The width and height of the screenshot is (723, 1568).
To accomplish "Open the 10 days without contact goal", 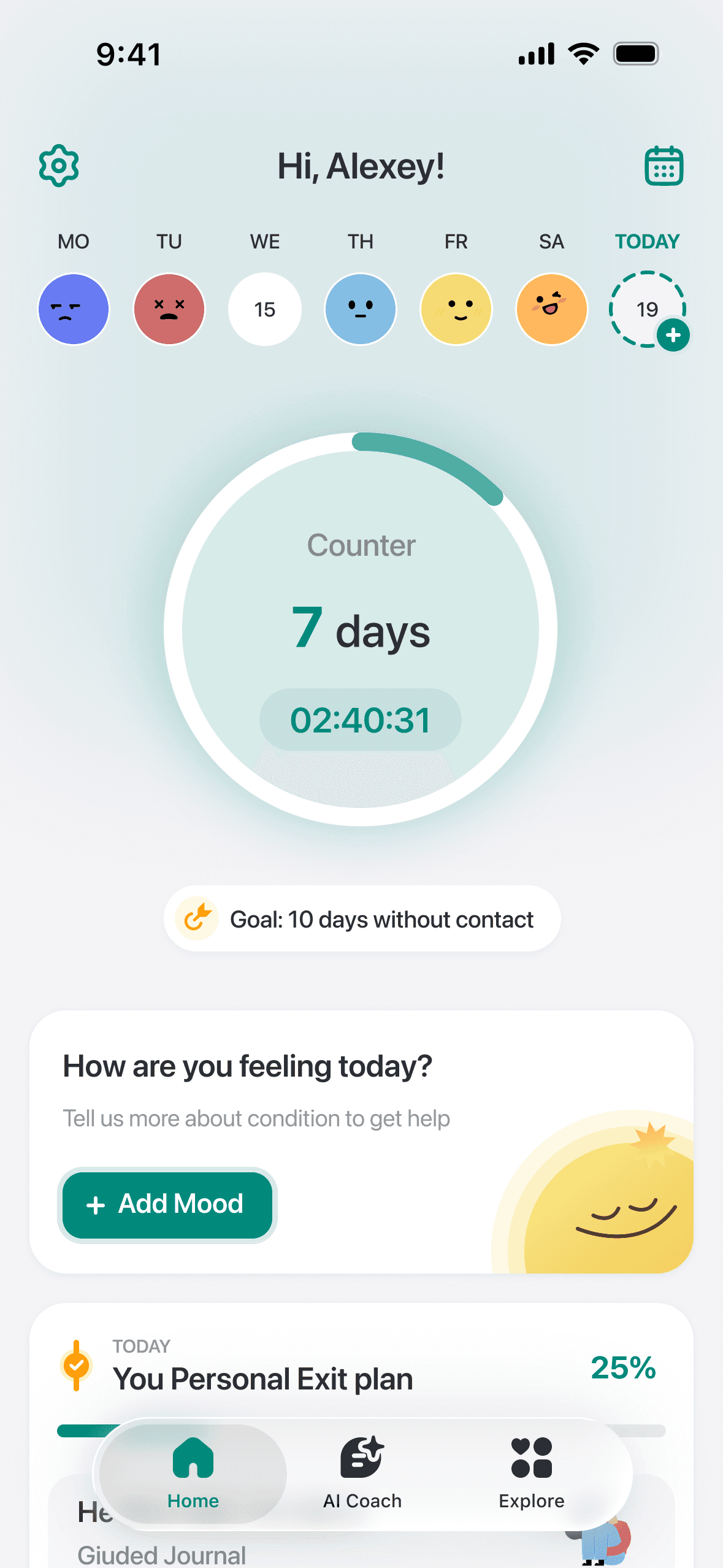I will click(362, 918).
